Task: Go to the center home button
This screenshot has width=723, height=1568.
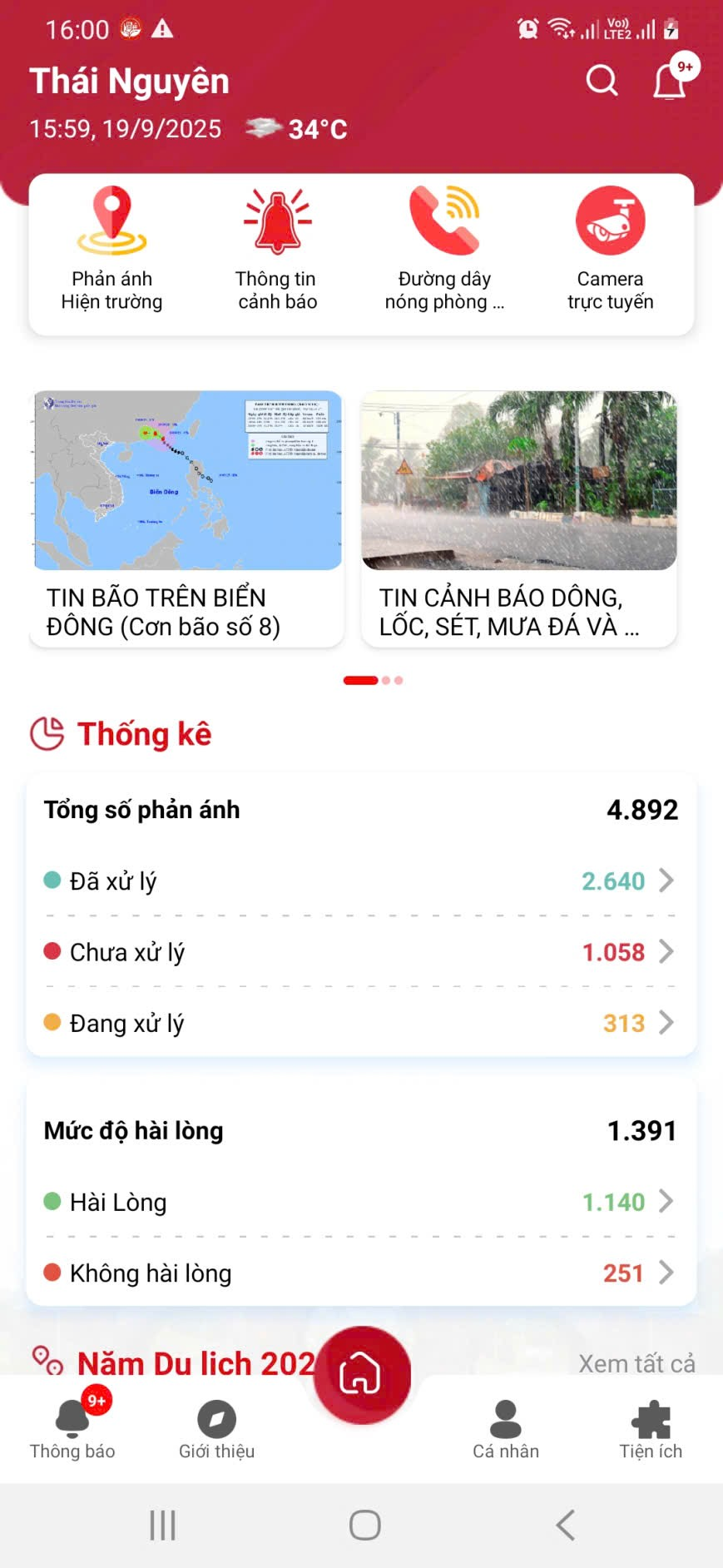Action: (361, 1374)
